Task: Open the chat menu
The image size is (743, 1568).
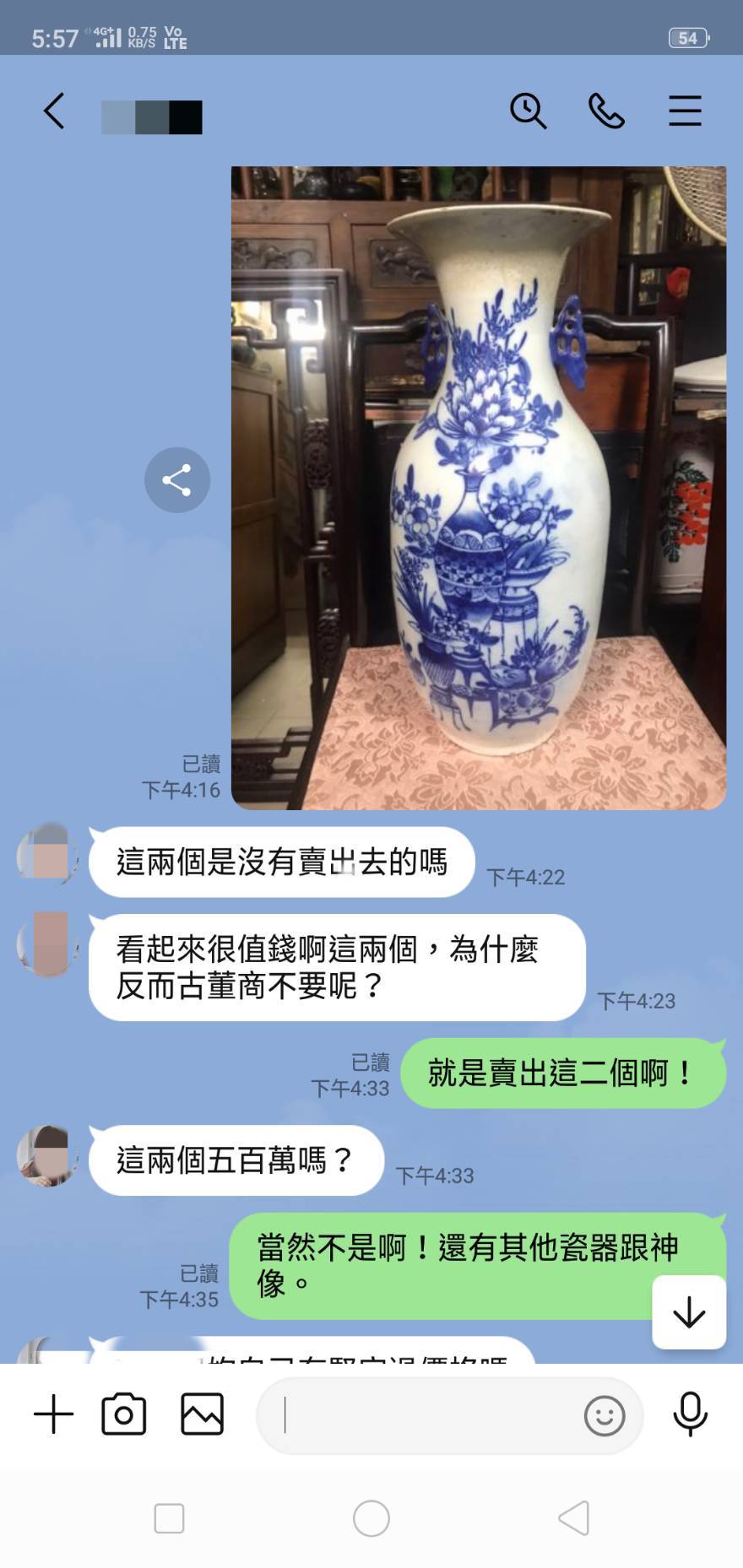Action: [685, 111]
